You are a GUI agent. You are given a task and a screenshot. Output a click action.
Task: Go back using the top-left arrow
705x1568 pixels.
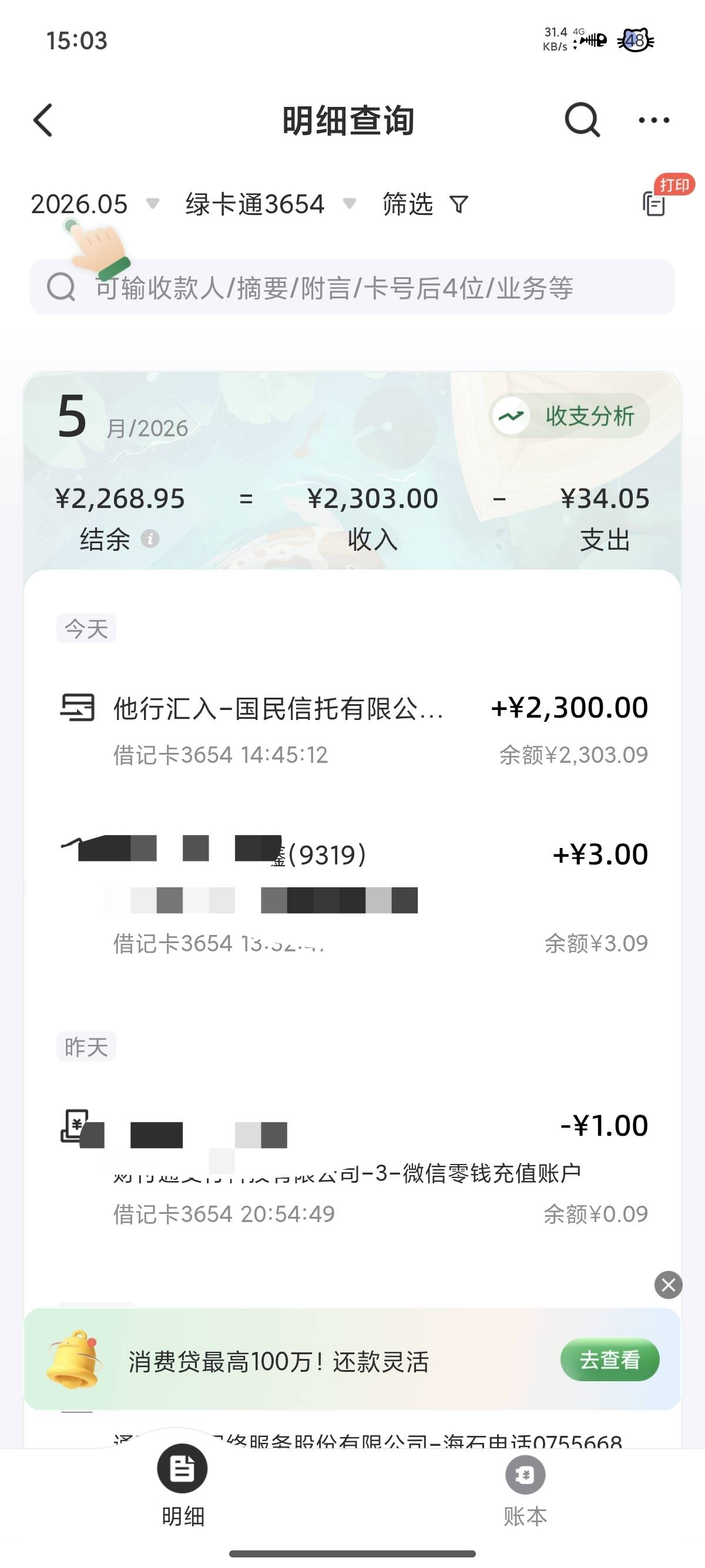coord(43,120)
